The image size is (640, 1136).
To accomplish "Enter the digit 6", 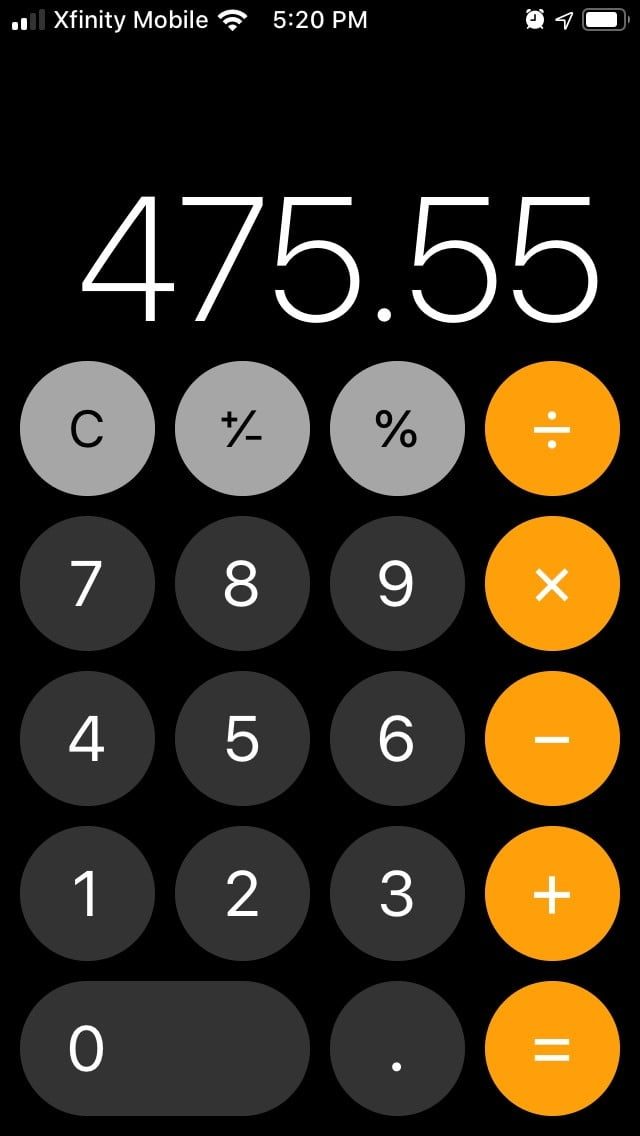I will [397, 739].
